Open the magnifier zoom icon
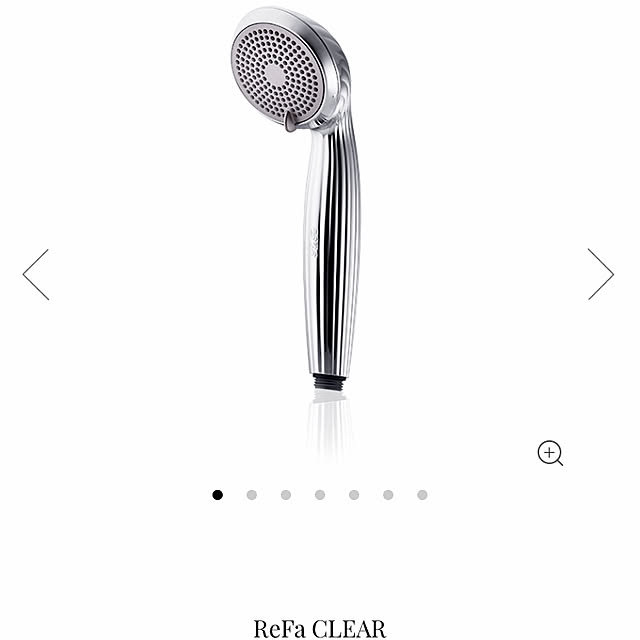This screenshot has height=640, width=640. (x=550, y=453)
